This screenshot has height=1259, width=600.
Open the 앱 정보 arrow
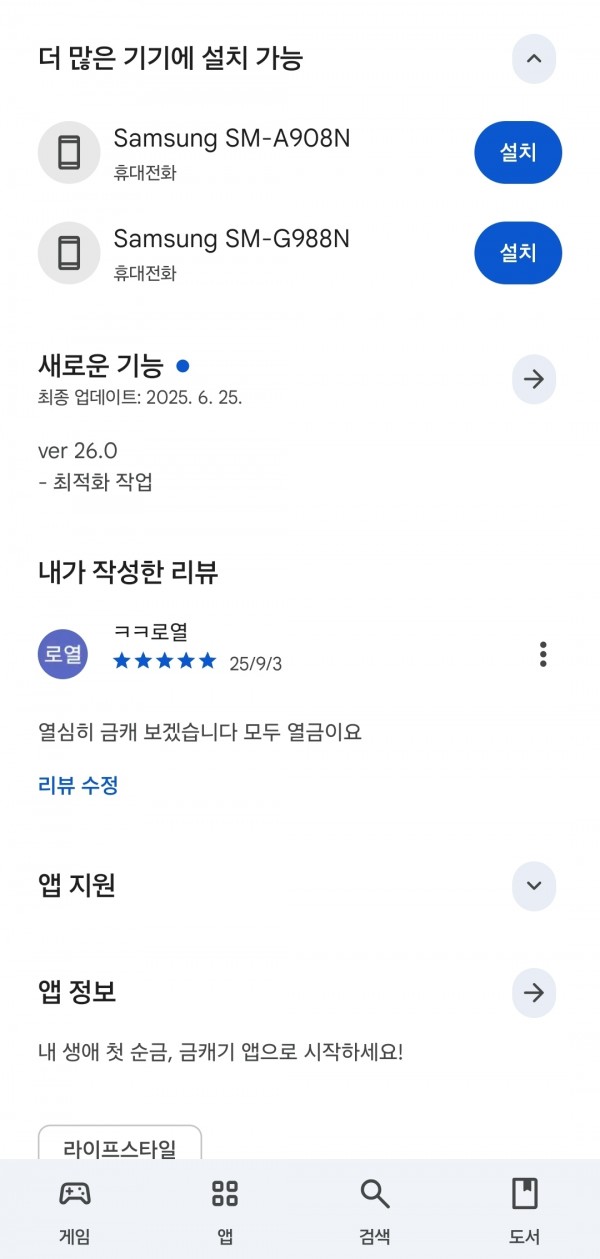click(534, 992)
